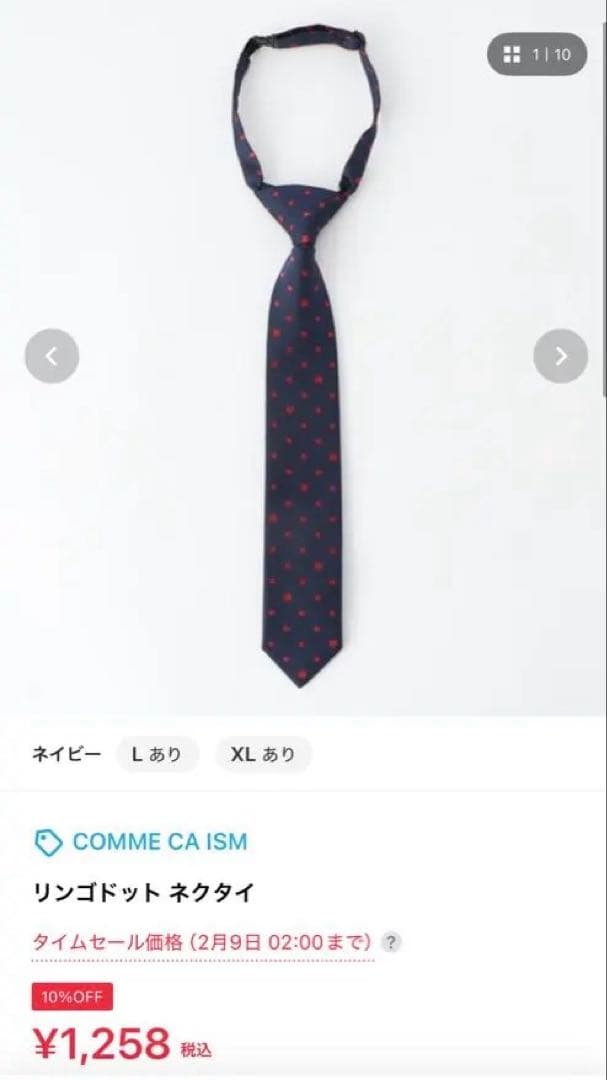Screen dimensions: 607x1080
Task: Open the time sale help question mark
Action: pyautogui.click(x=392, y=941)
